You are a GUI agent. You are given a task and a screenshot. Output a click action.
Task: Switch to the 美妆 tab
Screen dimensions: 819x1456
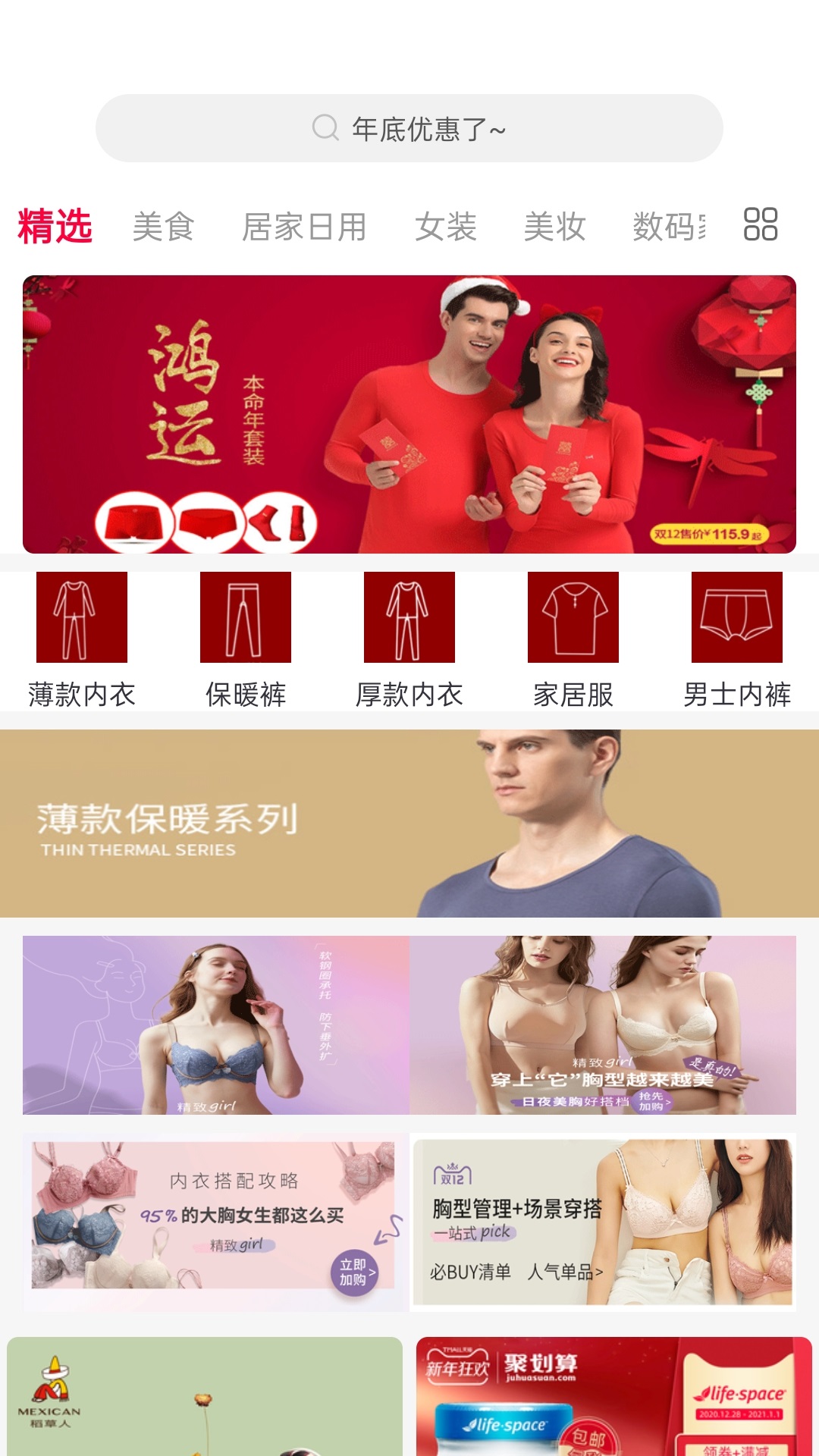click(x=554, y=227)
